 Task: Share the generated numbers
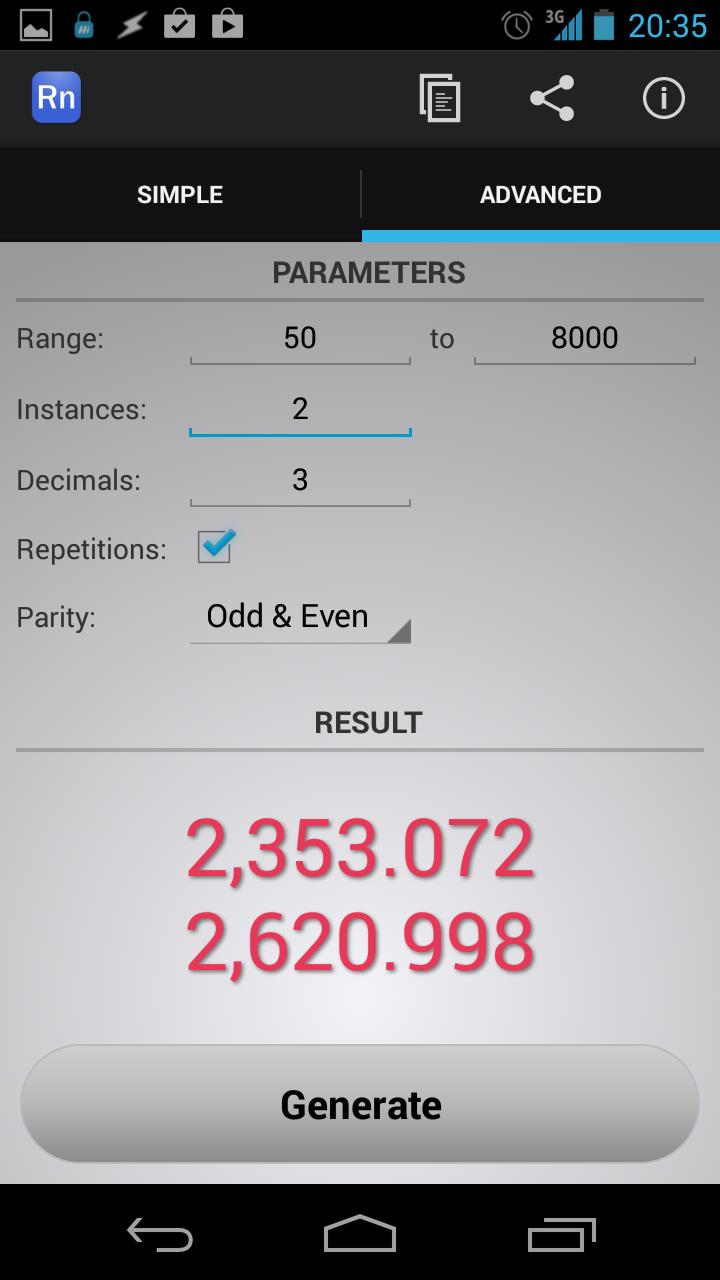(552, 98)
